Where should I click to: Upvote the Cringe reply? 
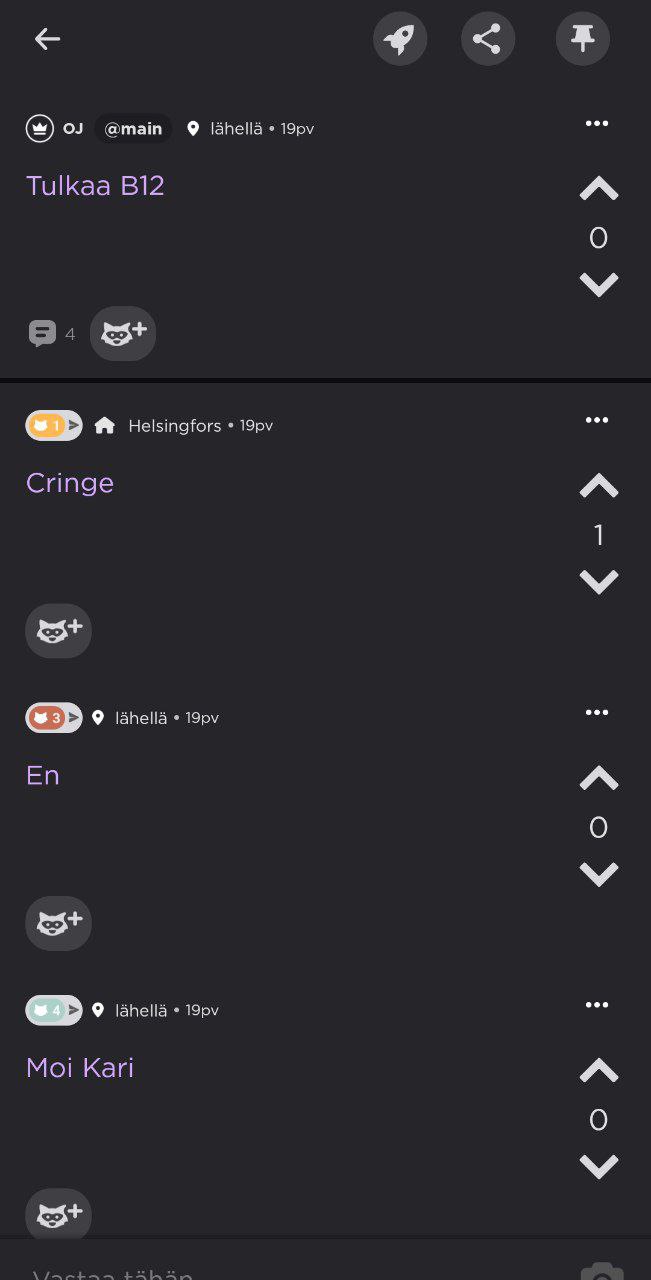coord(599,487)
